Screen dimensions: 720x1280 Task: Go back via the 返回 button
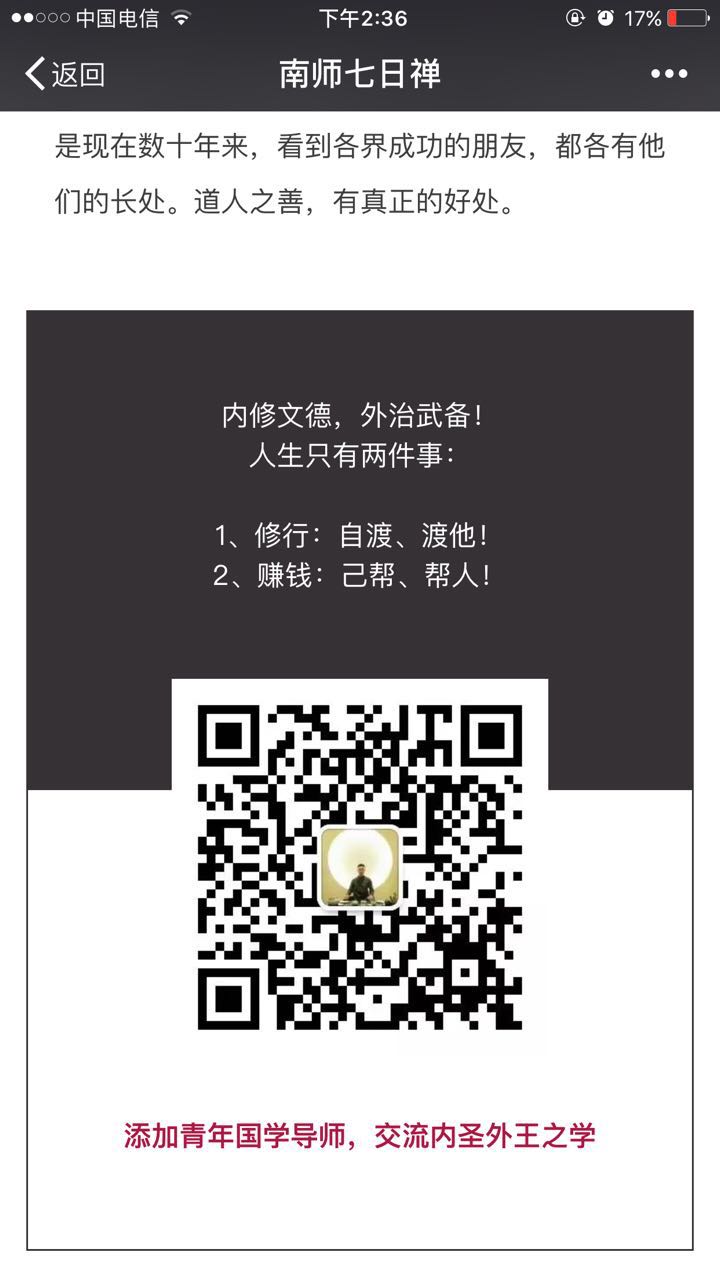tap(65, 74)
